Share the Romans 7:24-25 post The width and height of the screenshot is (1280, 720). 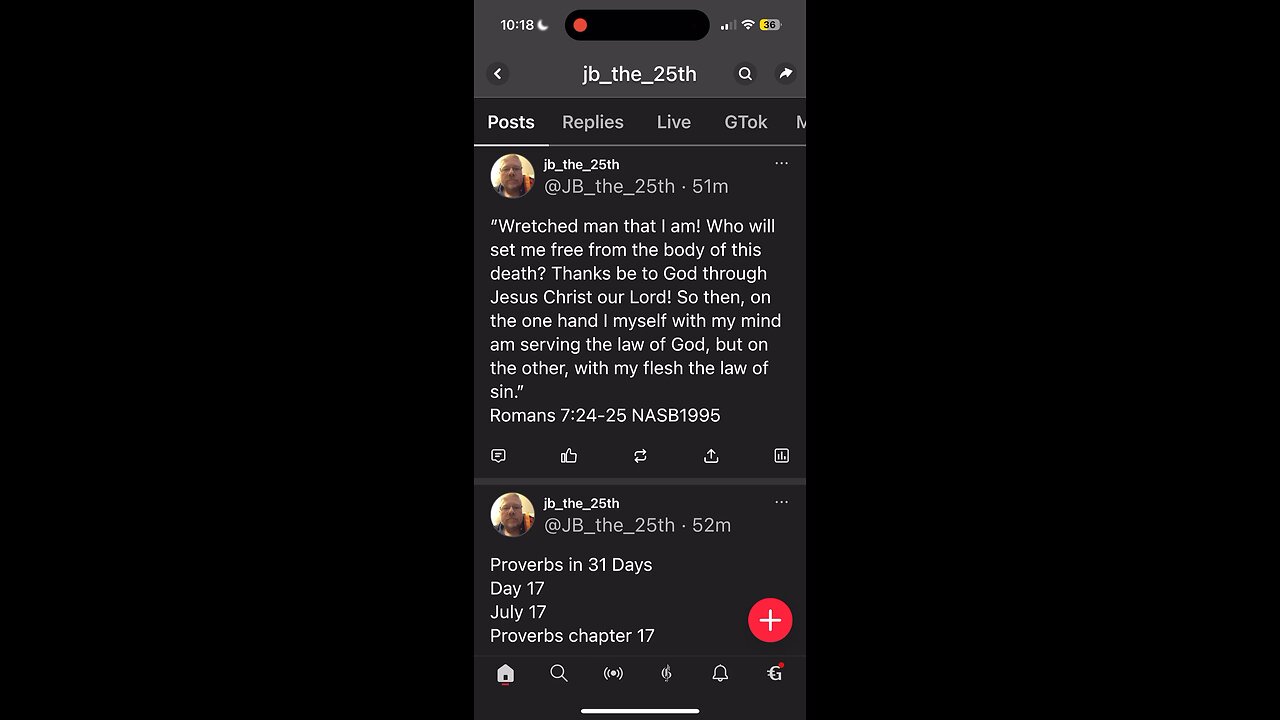point(711,456)
